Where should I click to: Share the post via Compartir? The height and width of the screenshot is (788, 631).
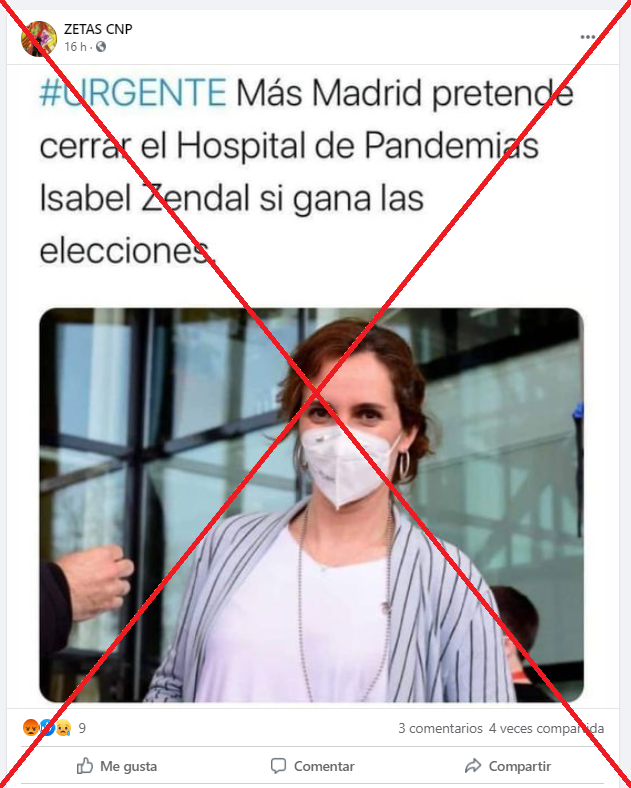[x=508, y=766]
